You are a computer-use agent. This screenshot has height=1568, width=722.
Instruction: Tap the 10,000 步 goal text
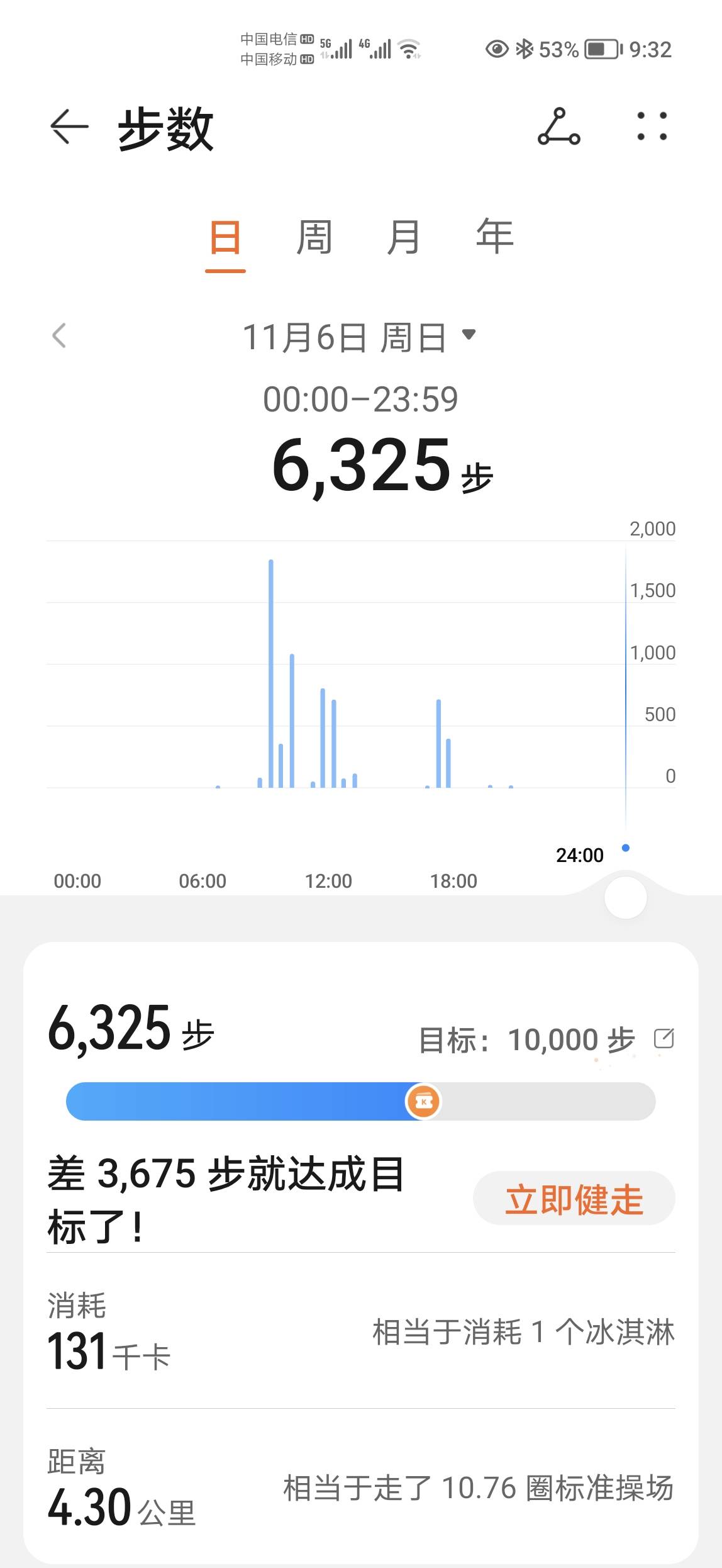tap(569, 1039)
